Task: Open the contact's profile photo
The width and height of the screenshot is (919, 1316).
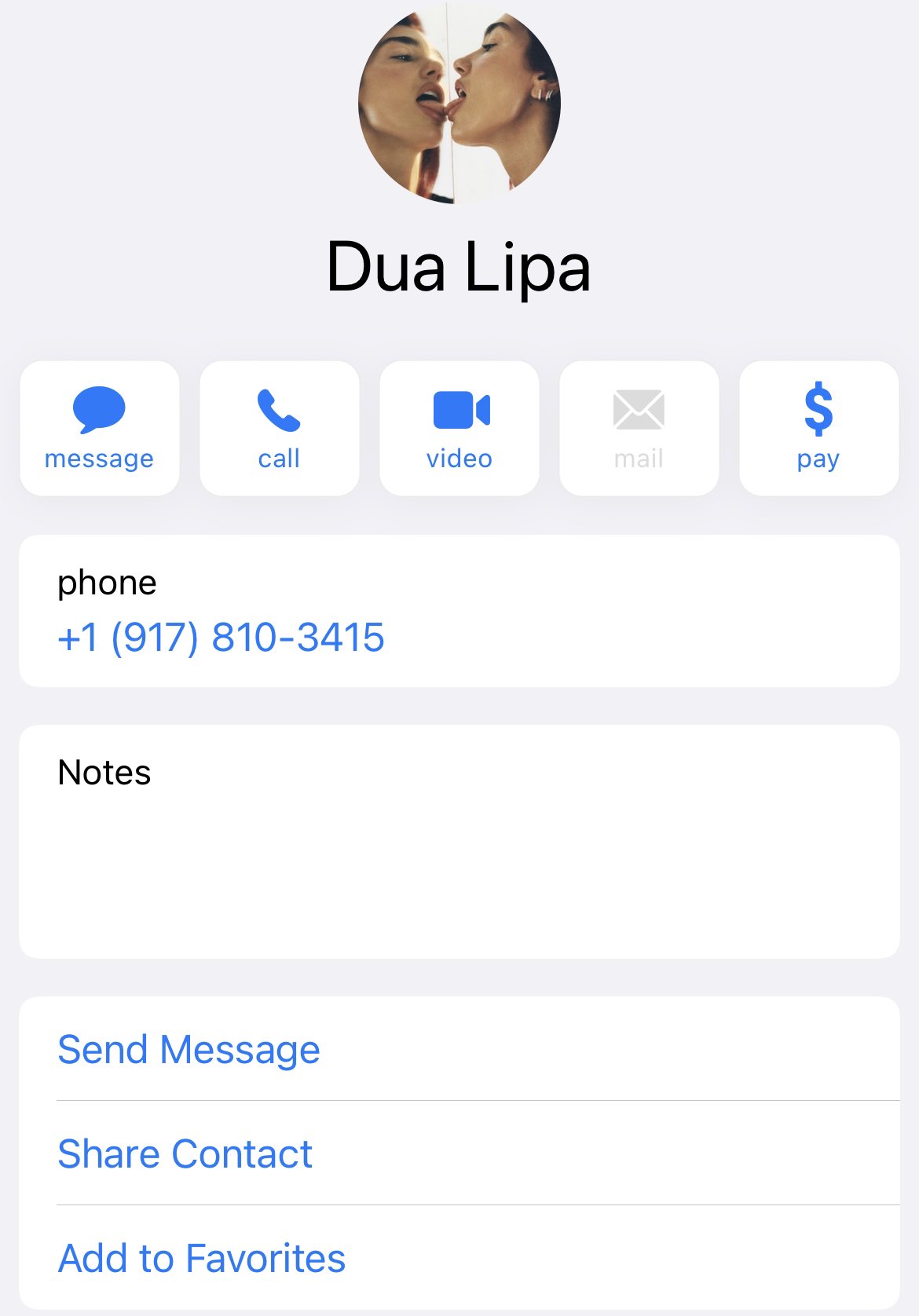Action: [459, 102]
